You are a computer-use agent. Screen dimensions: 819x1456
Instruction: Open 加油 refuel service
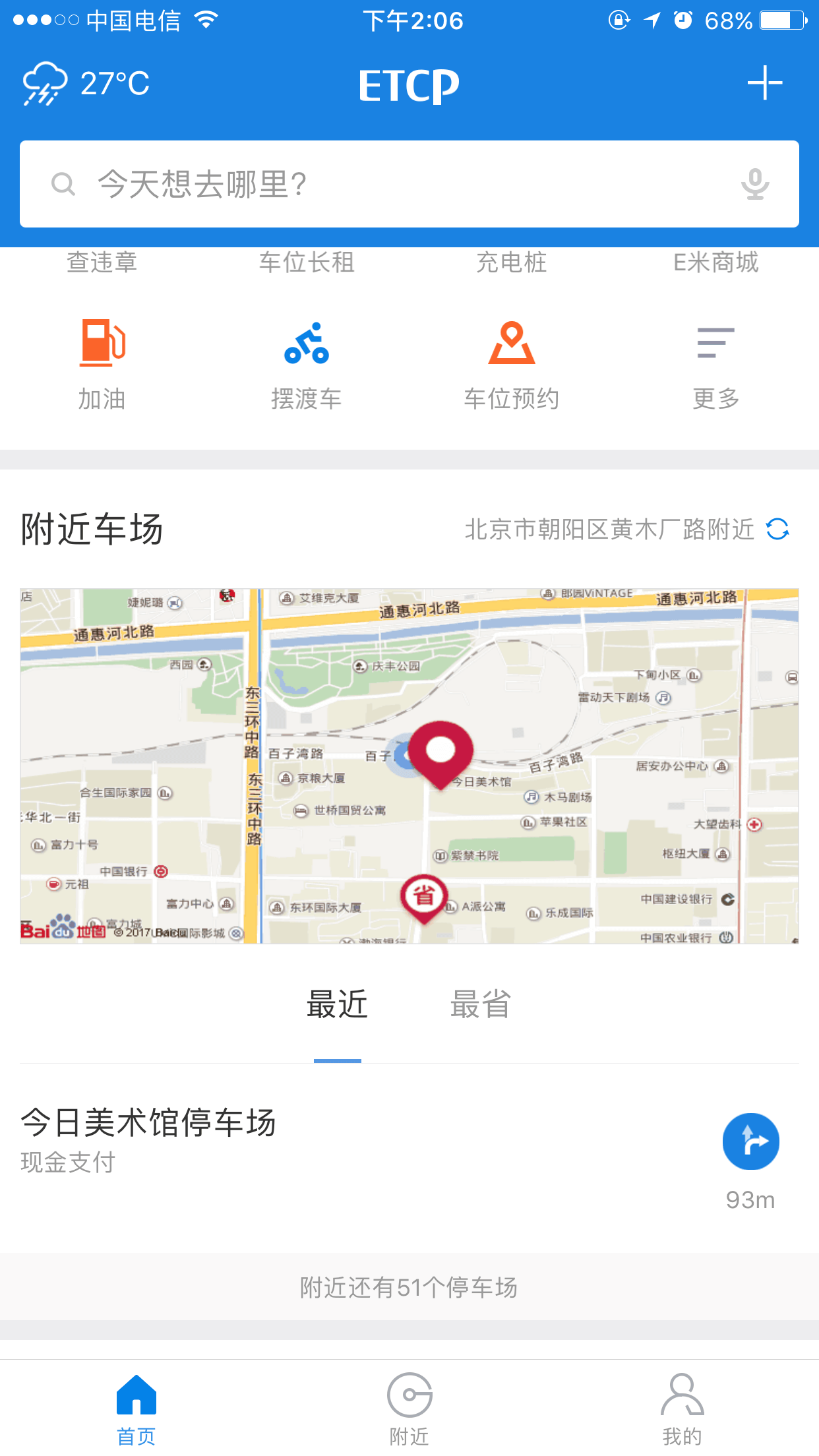tap(102, 365)
